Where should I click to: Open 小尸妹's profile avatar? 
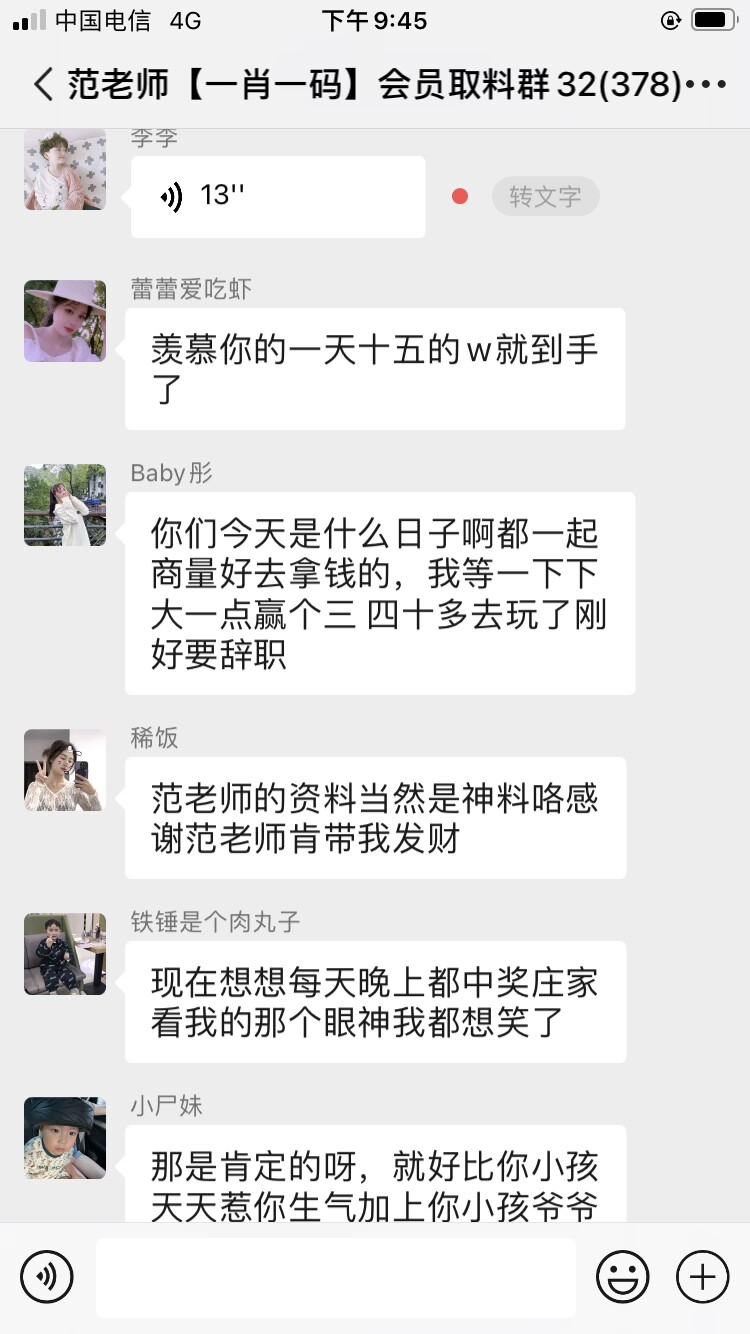(65, 1138)
